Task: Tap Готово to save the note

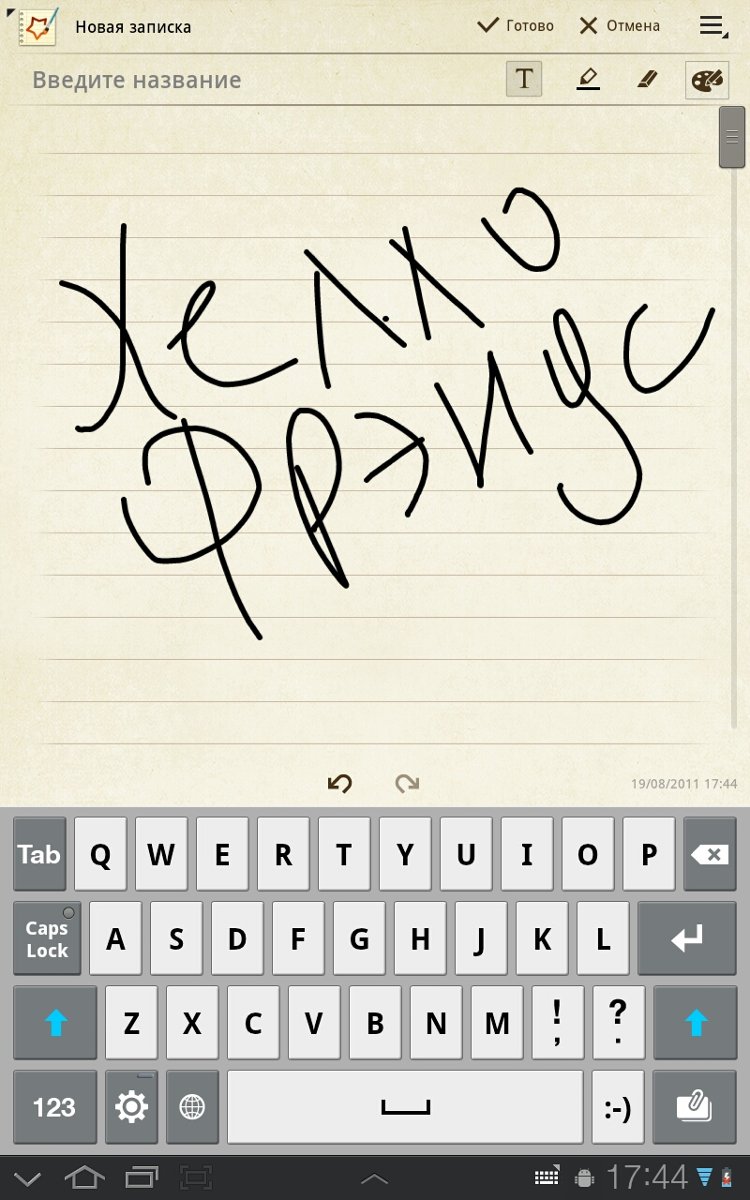Action: (x=516, y=26)
